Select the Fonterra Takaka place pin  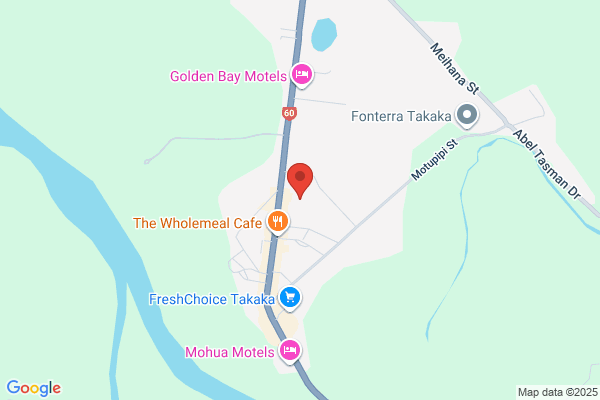click(467, 116)
